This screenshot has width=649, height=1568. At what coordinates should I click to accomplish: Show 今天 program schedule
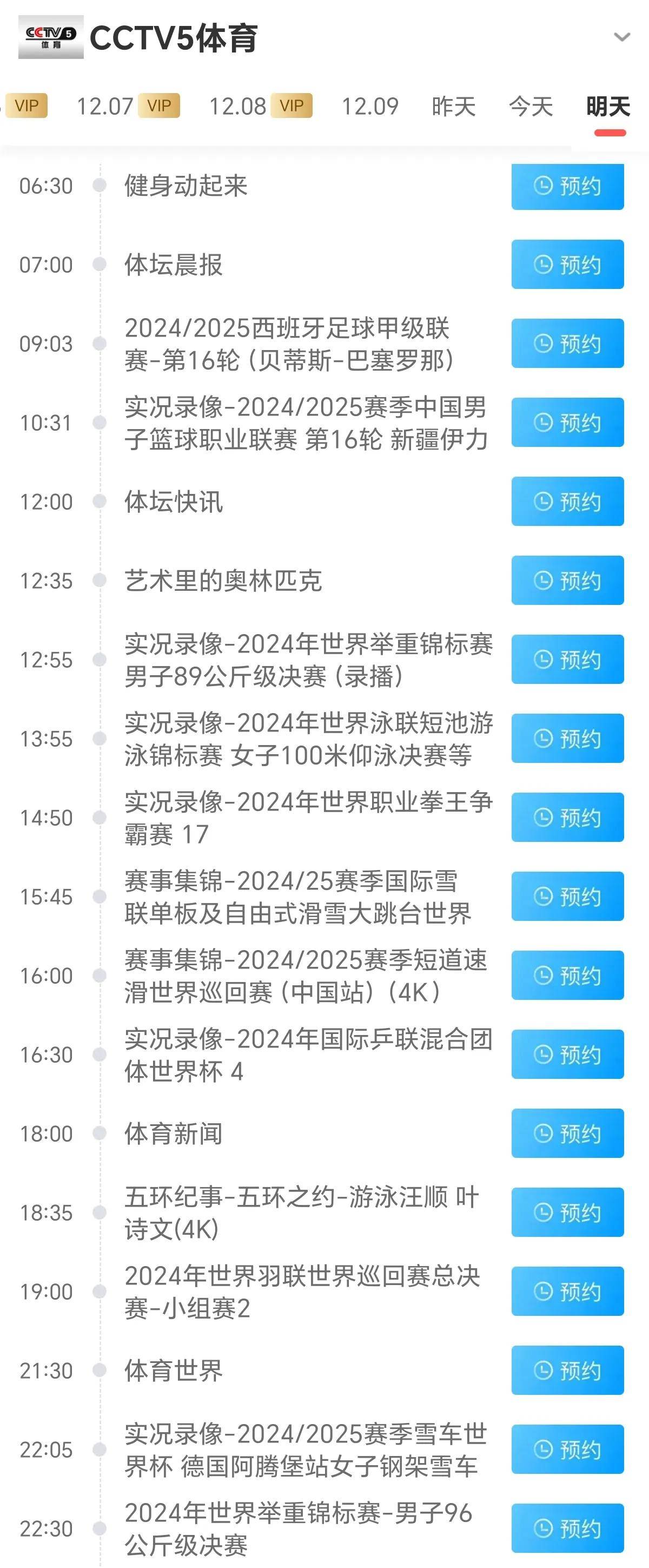point(531,107)
